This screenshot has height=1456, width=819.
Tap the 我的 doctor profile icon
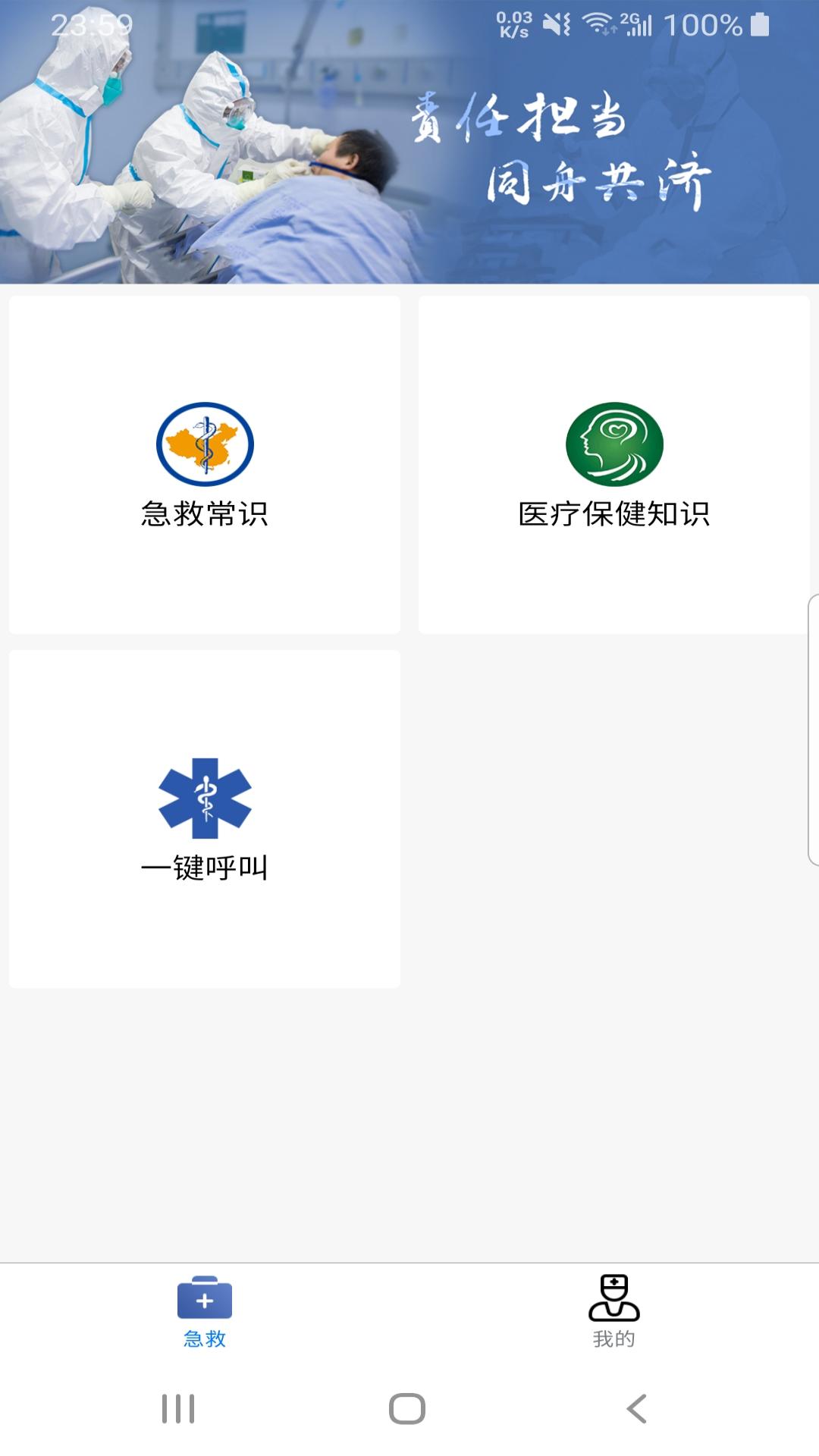click(x=614, y=1297)
